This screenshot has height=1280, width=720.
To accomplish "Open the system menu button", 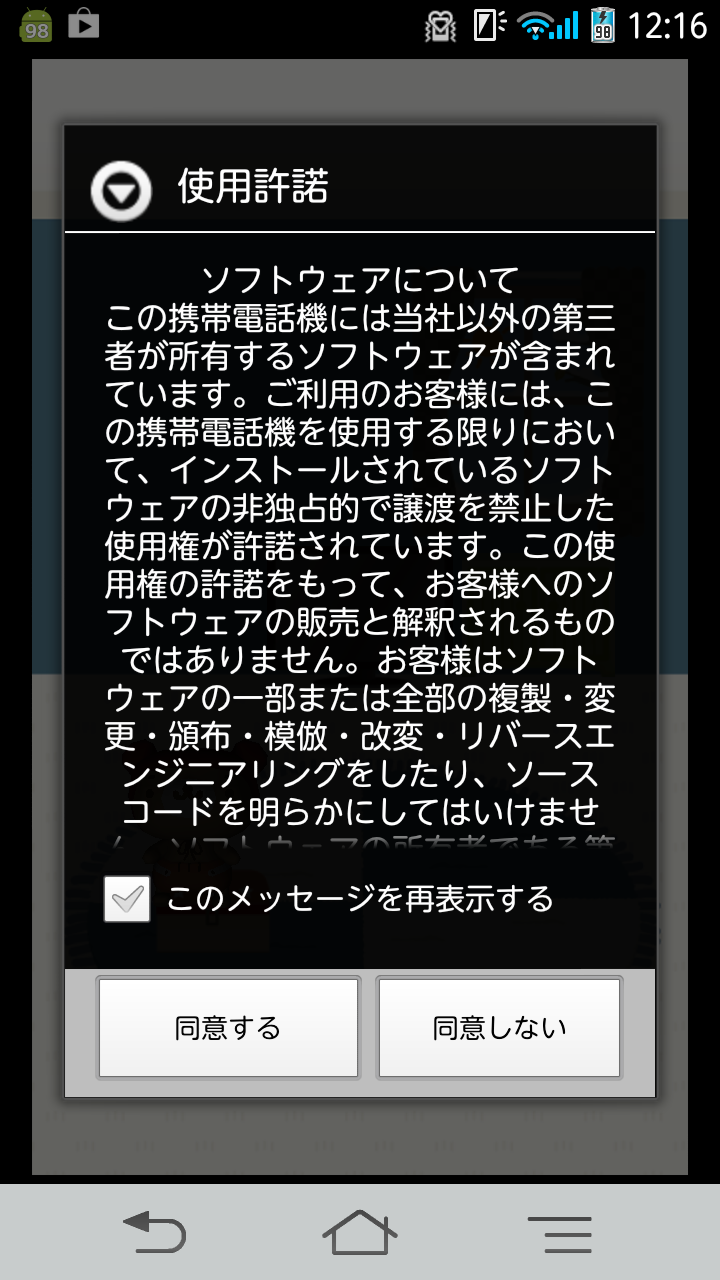I will [x=560, y=1233].
